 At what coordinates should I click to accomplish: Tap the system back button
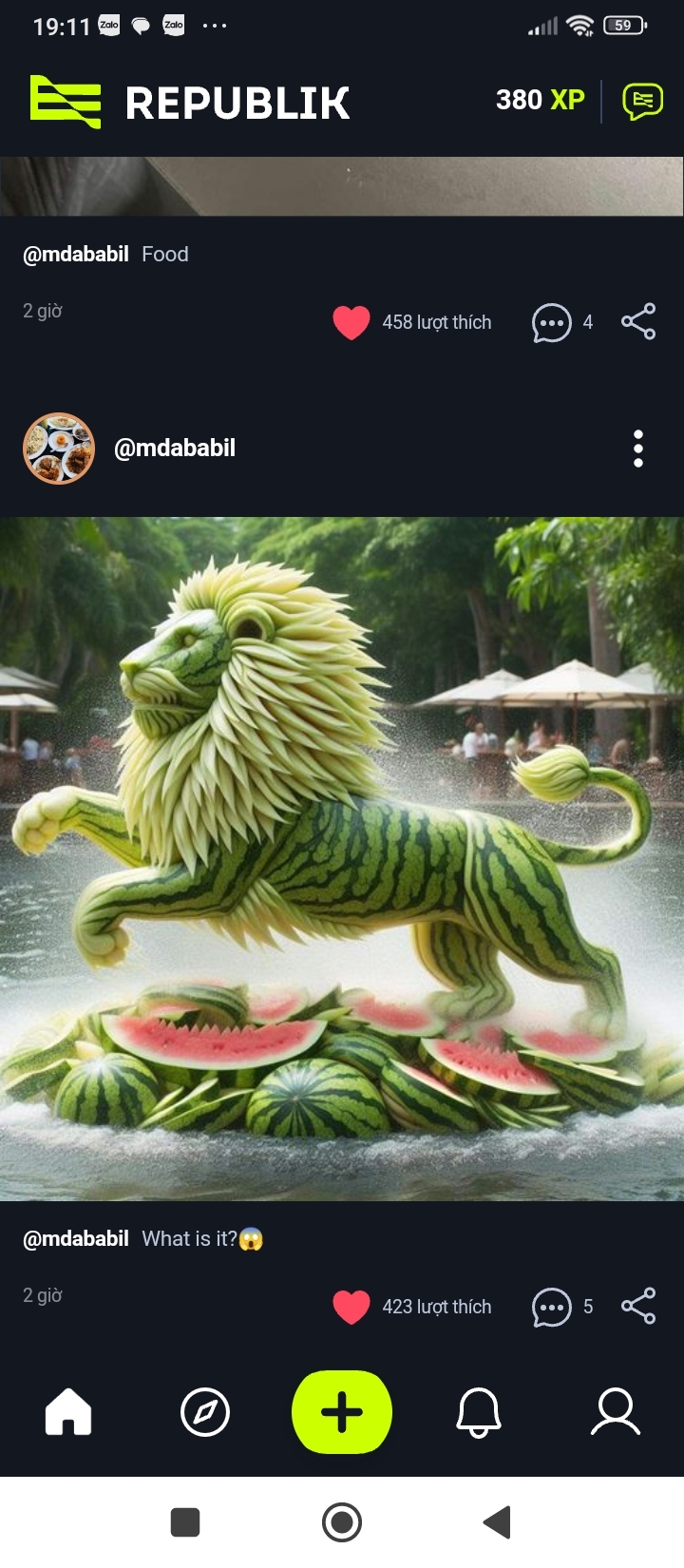pyautogui.click(x=497, y=1522)
